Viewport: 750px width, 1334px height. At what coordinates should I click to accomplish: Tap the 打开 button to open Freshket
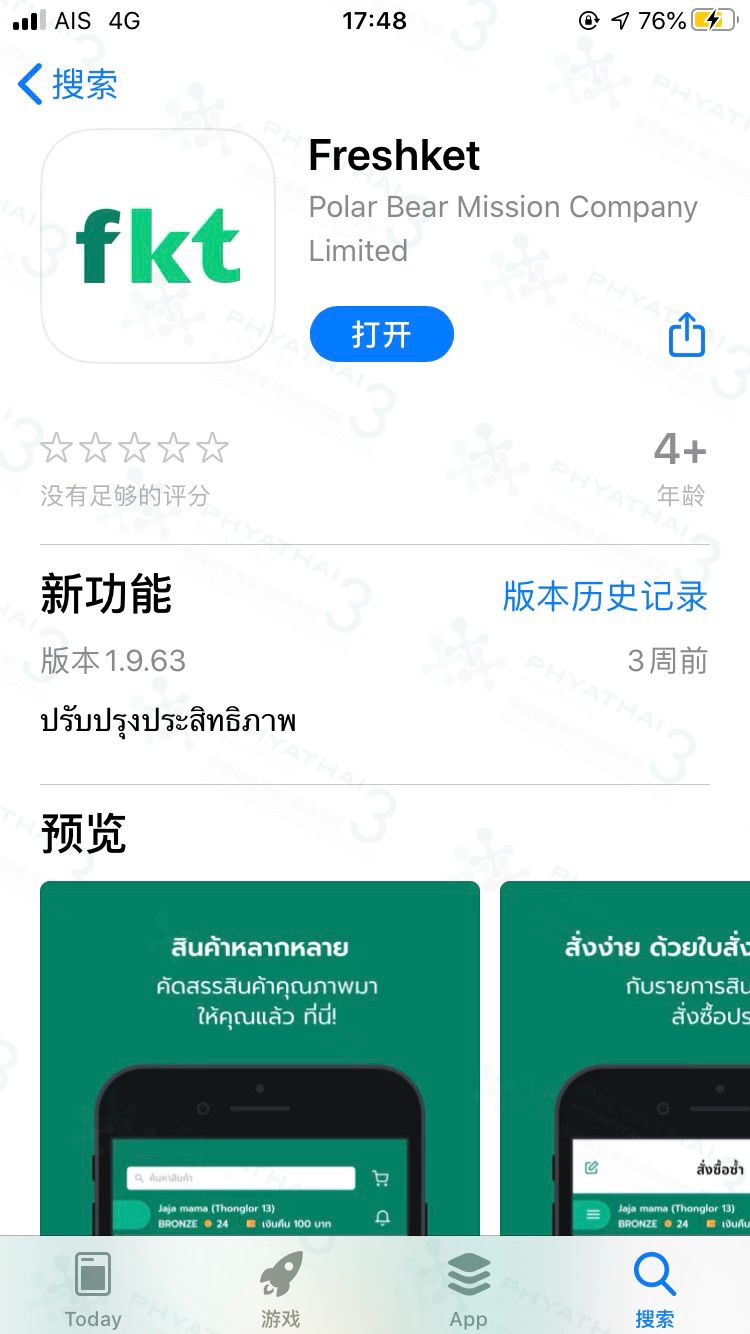click(381, 334)
